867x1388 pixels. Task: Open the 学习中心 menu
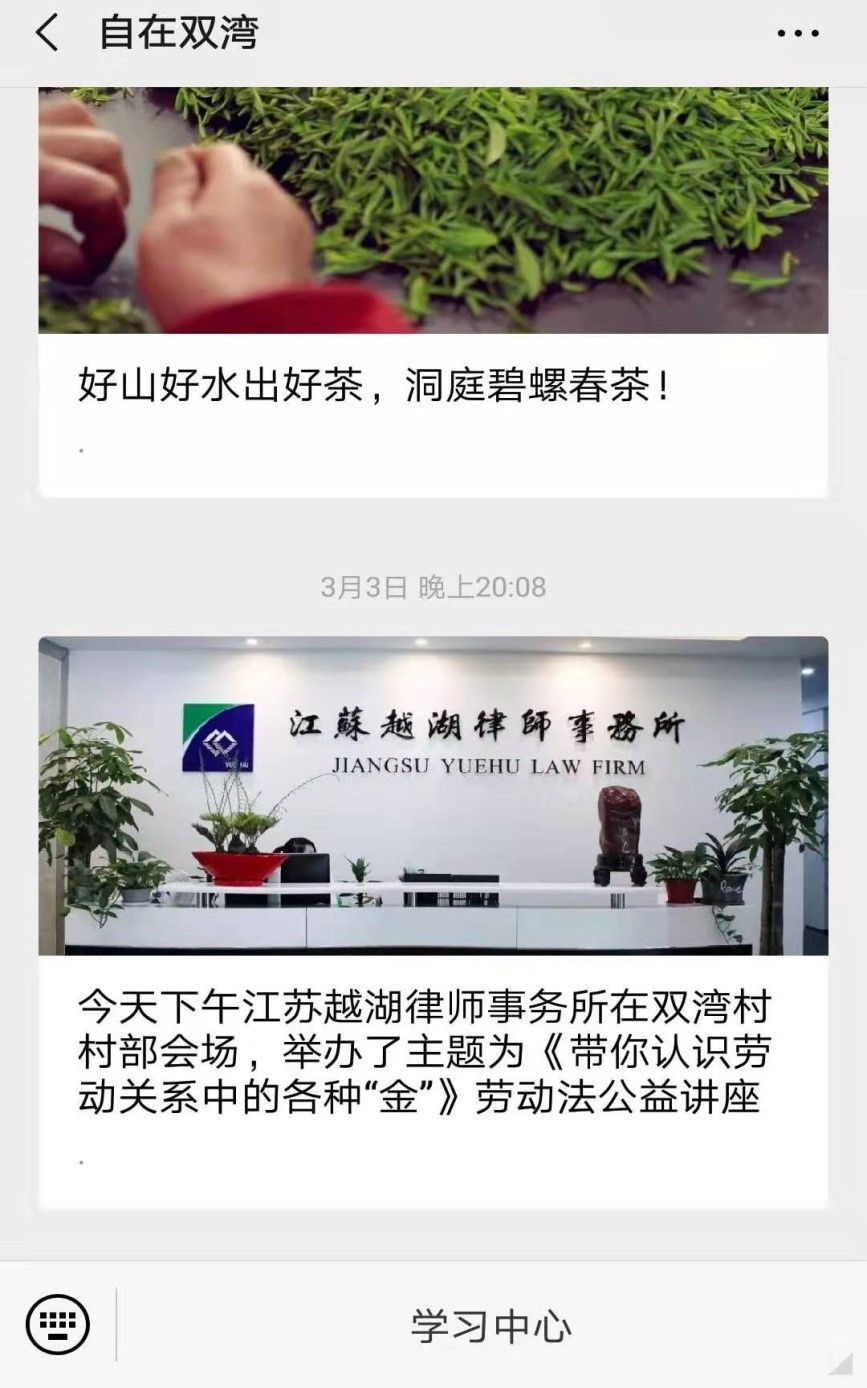click(490, 1325)
